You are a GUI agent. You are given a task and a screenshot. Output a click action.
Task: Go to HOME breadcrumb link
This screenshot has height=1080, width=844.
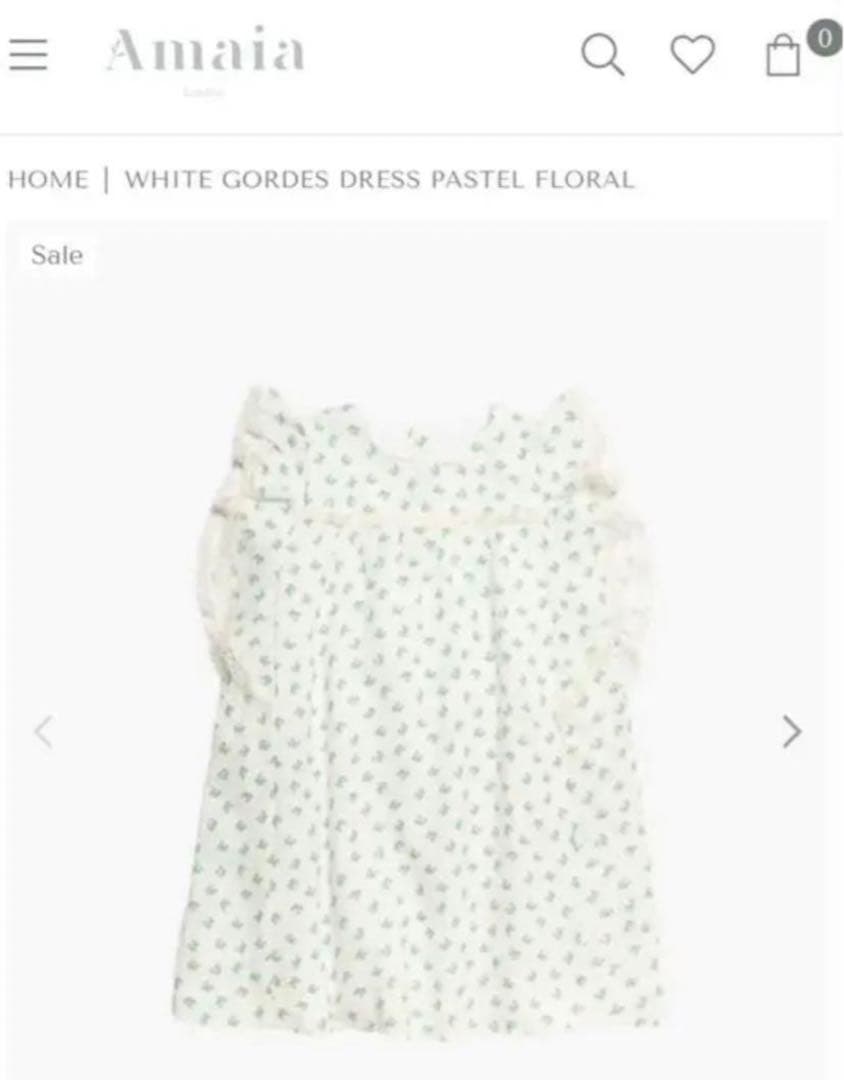pyautogui.click(x=48, y=180)
